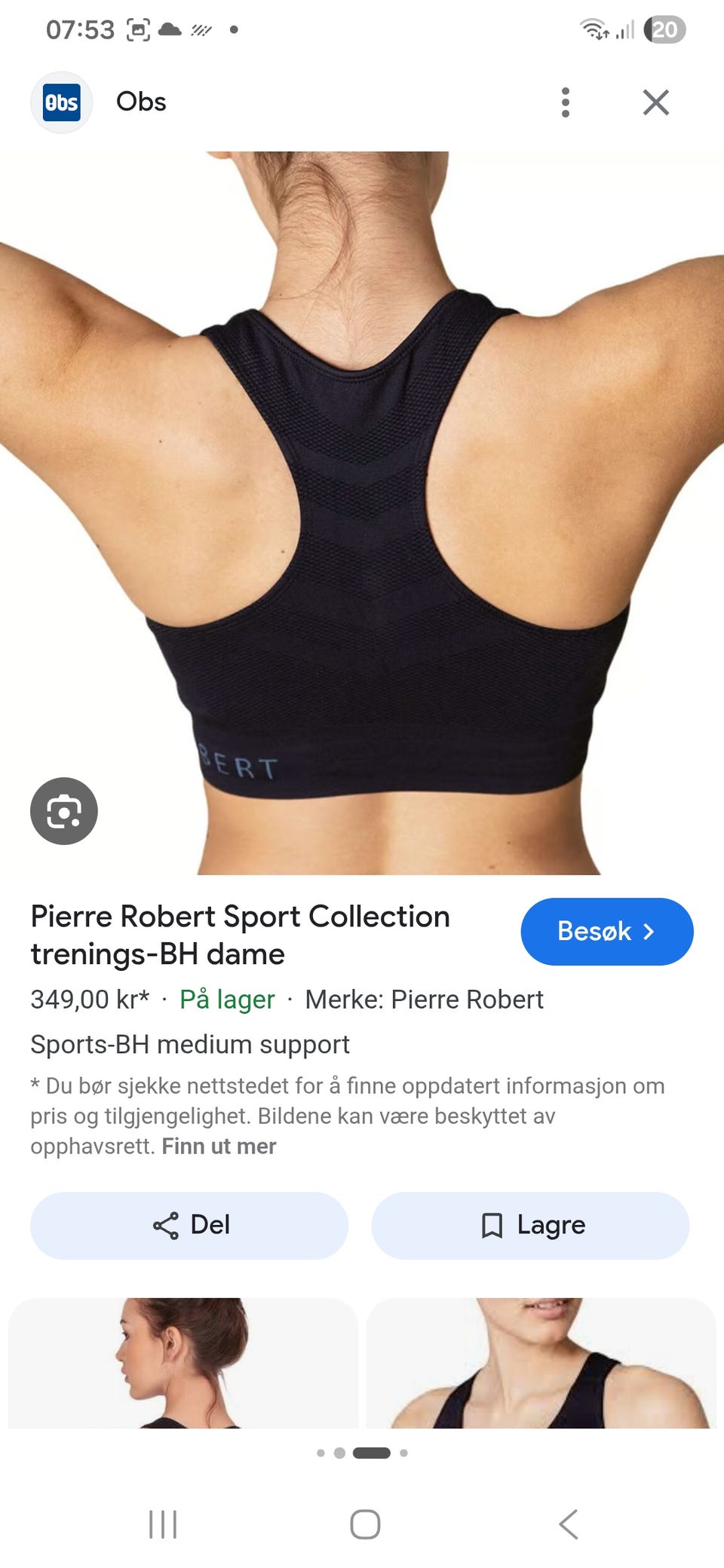The width and height of the screenshot is (724, 1568).
Task: Open the three-dot overflow menu
Action: (x=566, y=103)
